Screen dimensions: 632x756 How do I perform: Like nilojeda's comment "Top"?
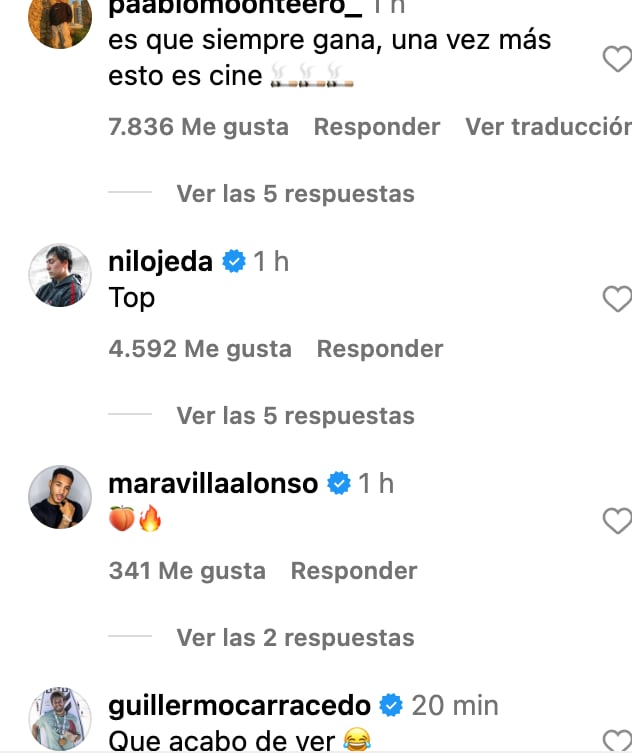(x=618, y=298)
